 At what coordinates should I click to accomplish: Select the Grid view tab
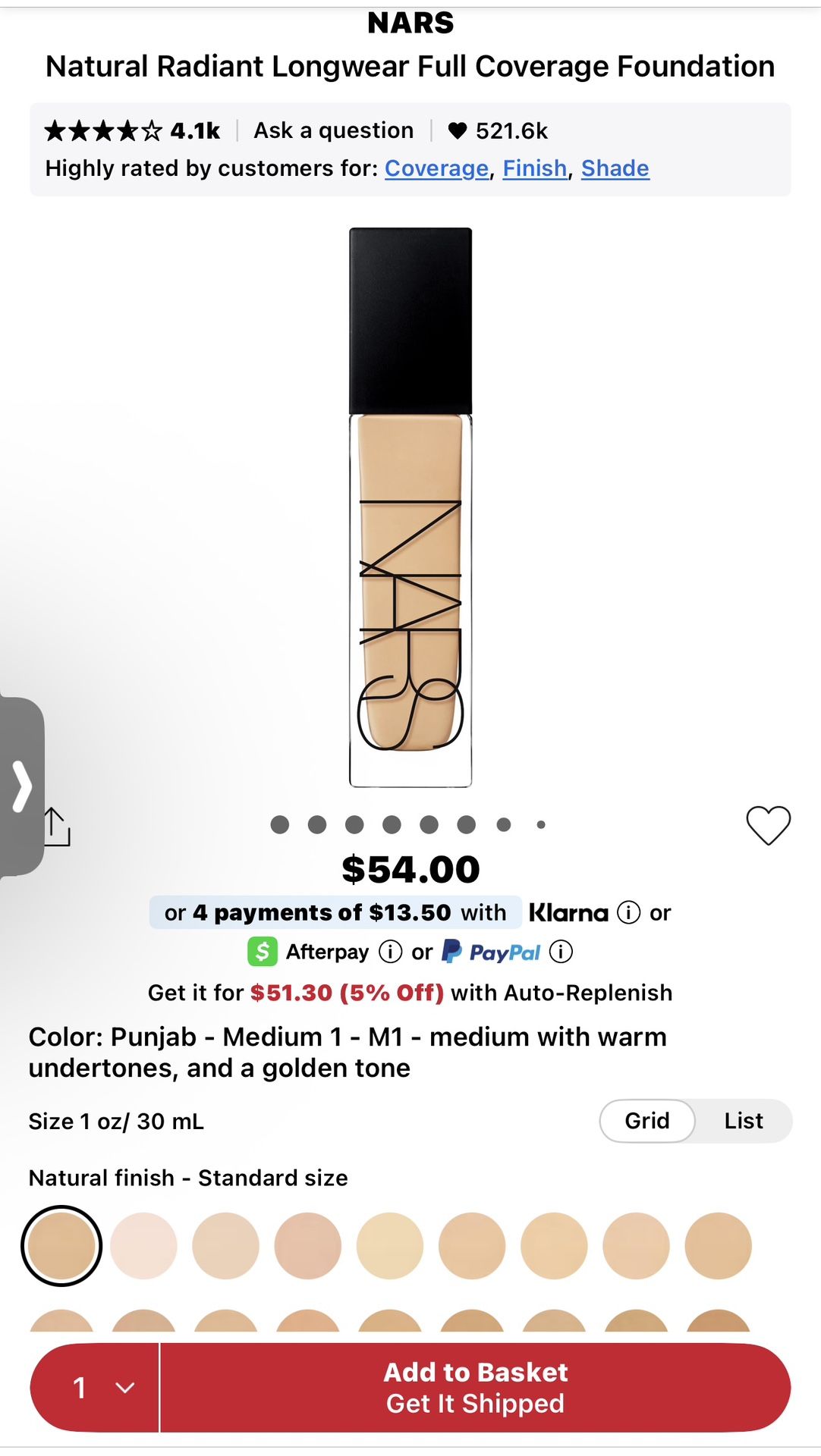(x=646, y=1120)
